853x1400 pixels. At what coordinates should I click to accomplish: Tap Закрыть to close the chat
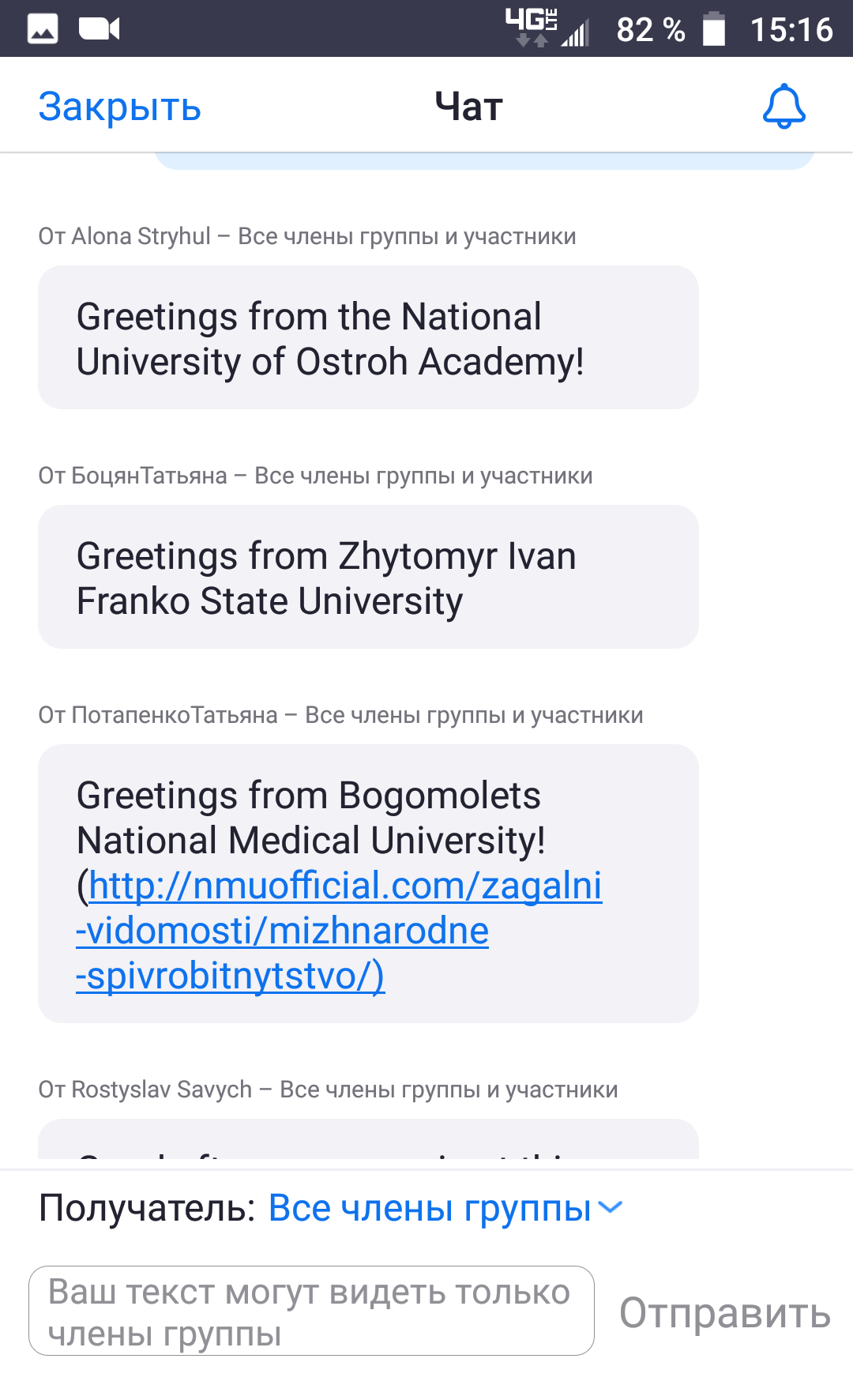120,107
